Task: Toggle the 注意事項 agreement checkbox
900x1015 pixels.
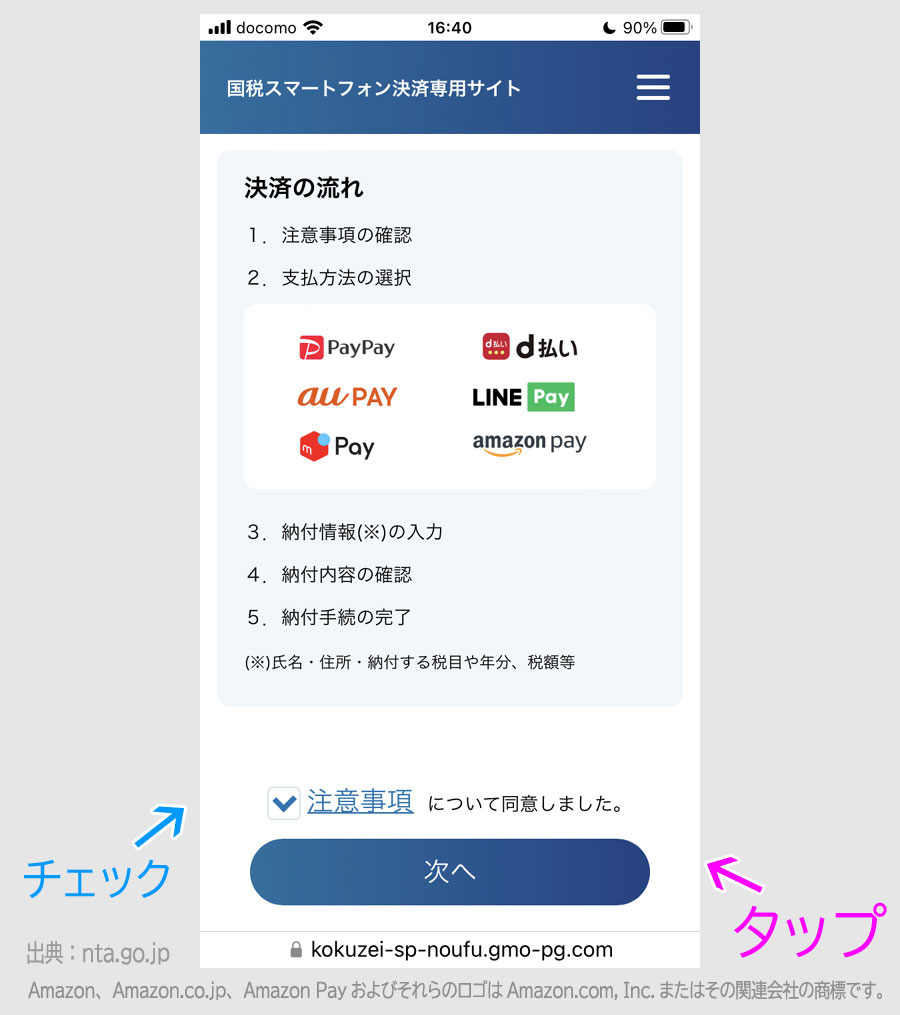Action: point(284,803)
